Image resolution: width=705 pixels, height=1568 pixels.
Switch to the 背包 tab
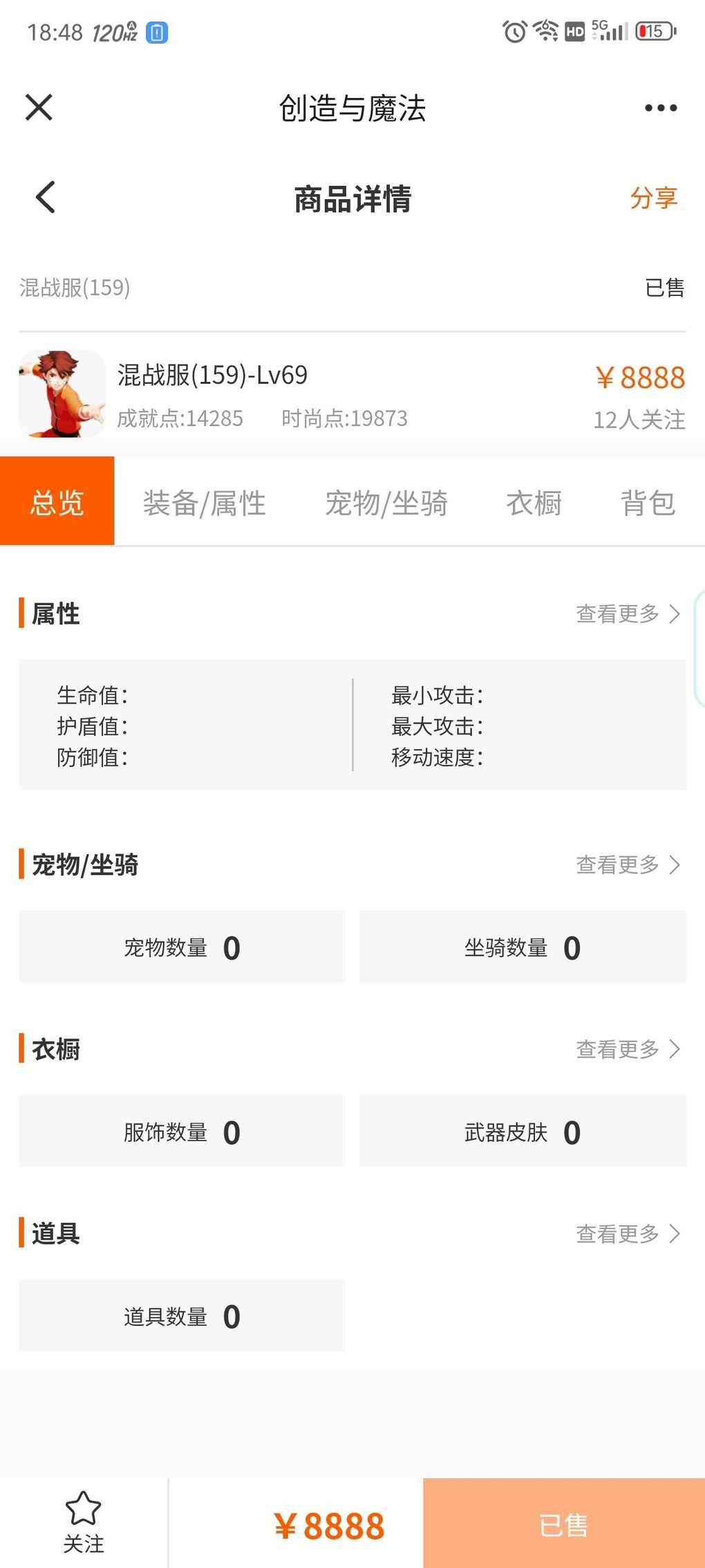coord(647,504)
